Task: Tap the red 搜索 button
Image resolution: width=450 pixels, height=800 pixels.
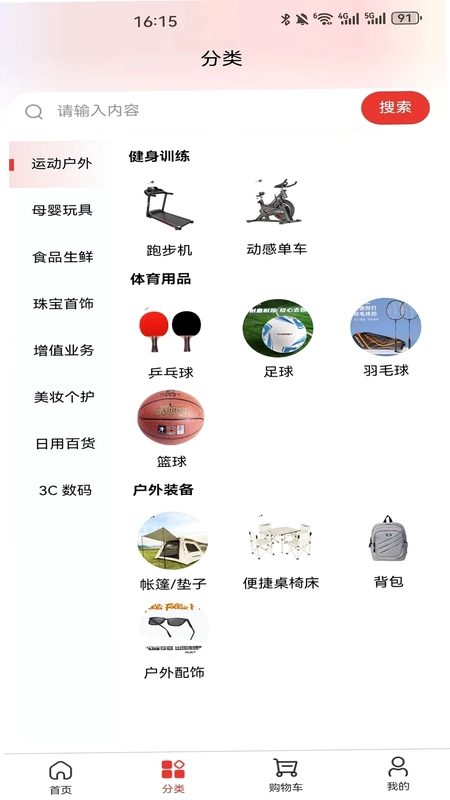Action: [x=395, y=108]
